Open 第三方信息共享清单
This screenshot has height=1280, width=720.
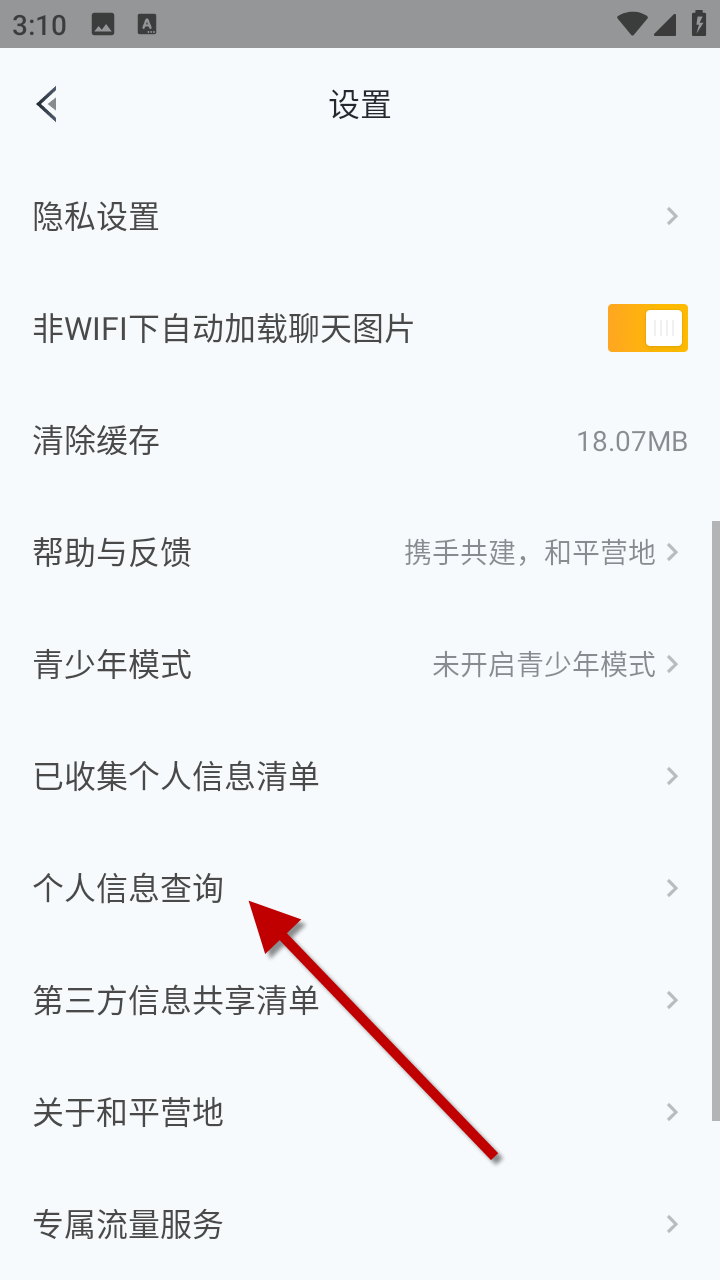pos(360,1000)
